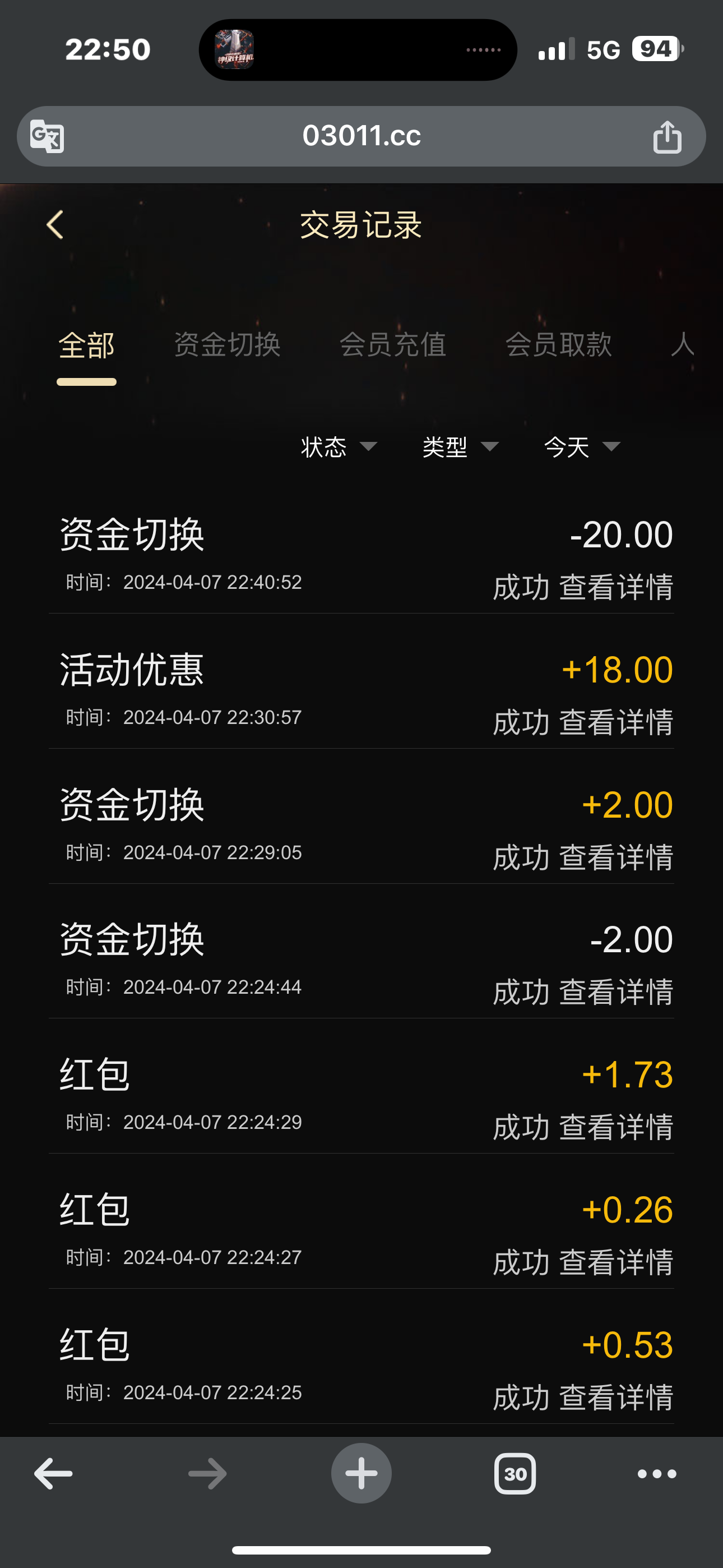Navigate back using the browser back arrow
Image resolution: width=723 pixels, height=1568 pixels.
(x=54, y=1474)
